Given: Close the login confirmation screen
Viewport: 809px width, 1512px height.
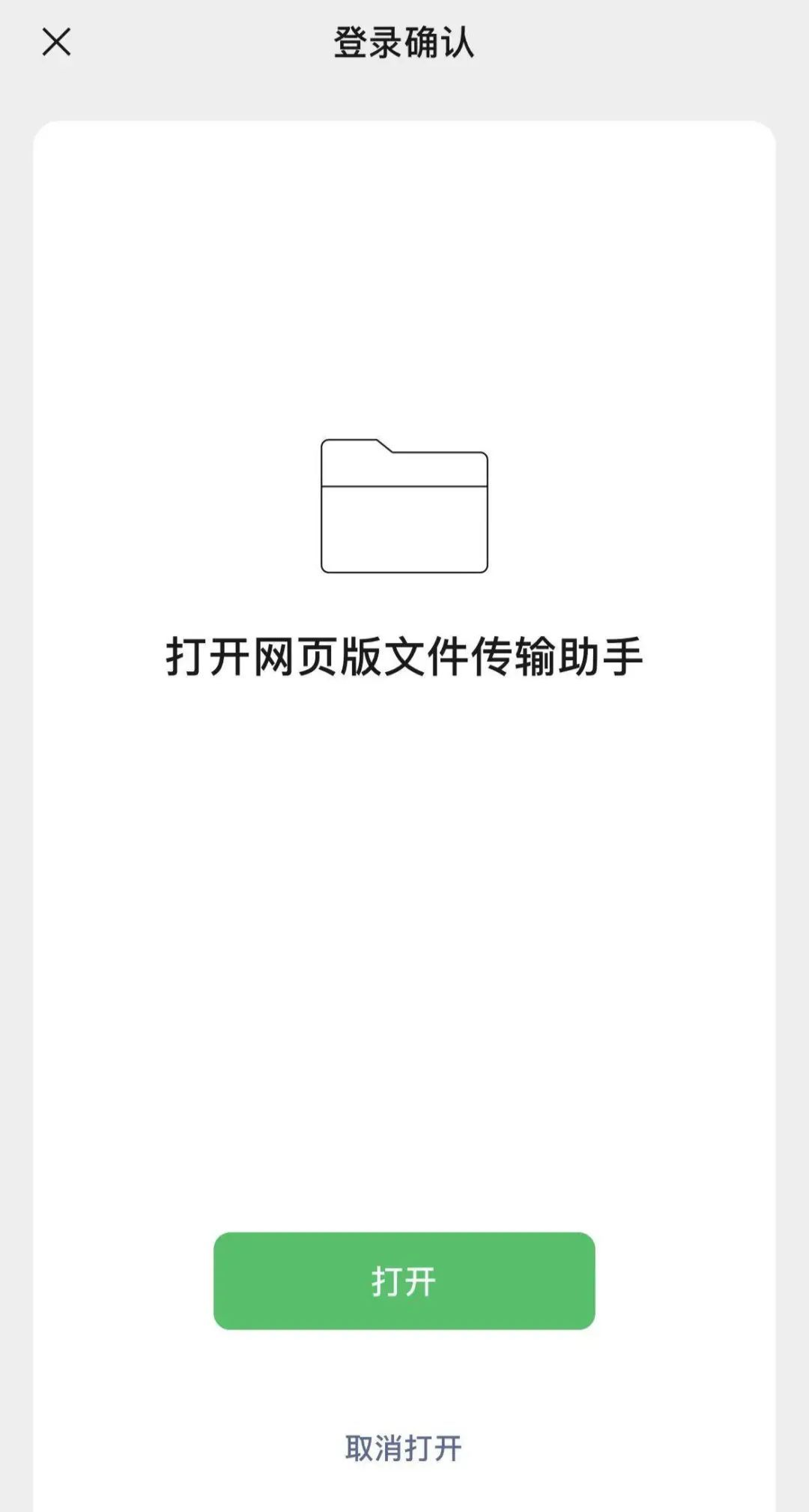Looking at the screenshot, I should click(x=56, y=42).
